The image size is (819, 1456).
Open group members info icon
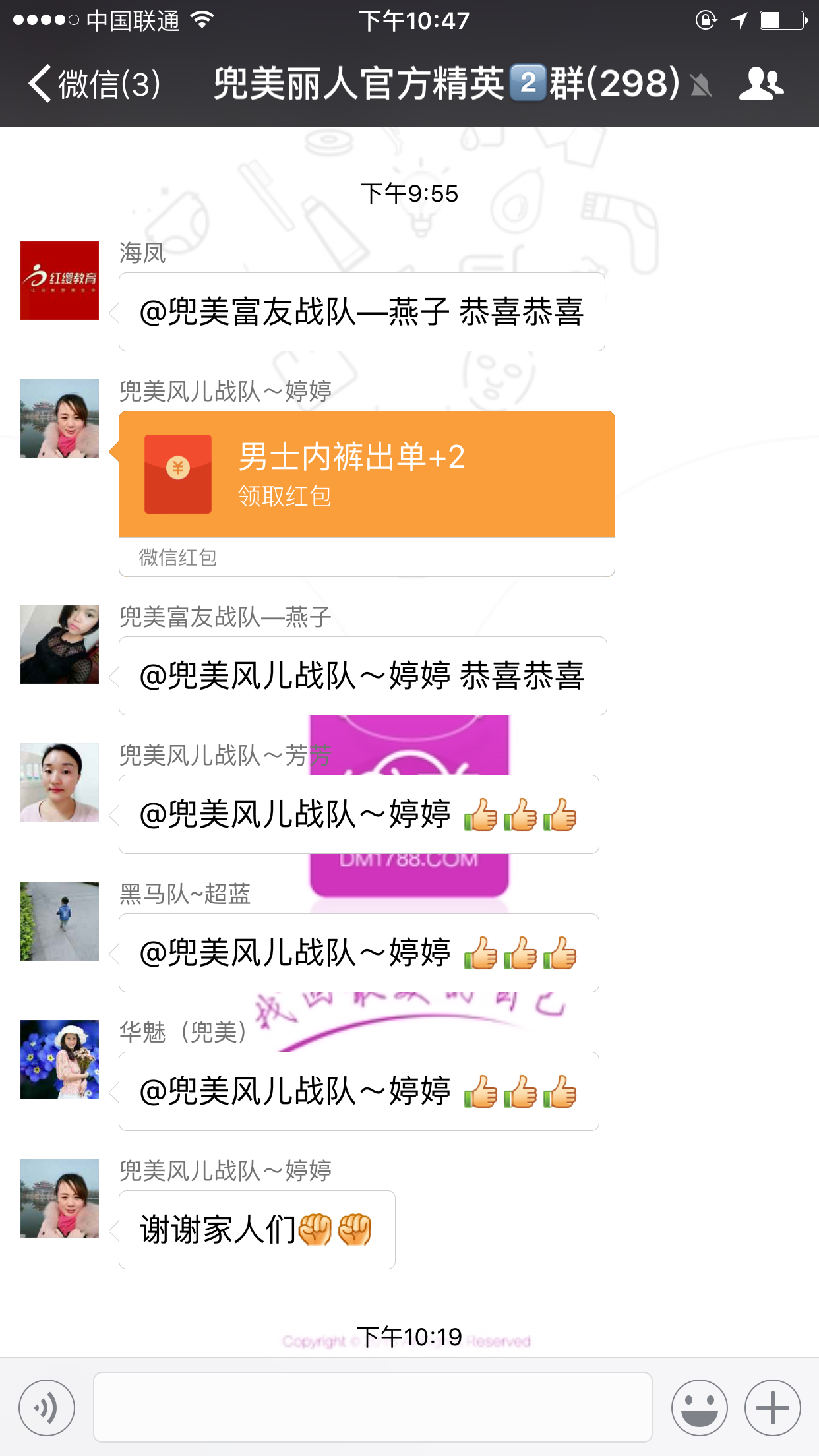point(761,84)
